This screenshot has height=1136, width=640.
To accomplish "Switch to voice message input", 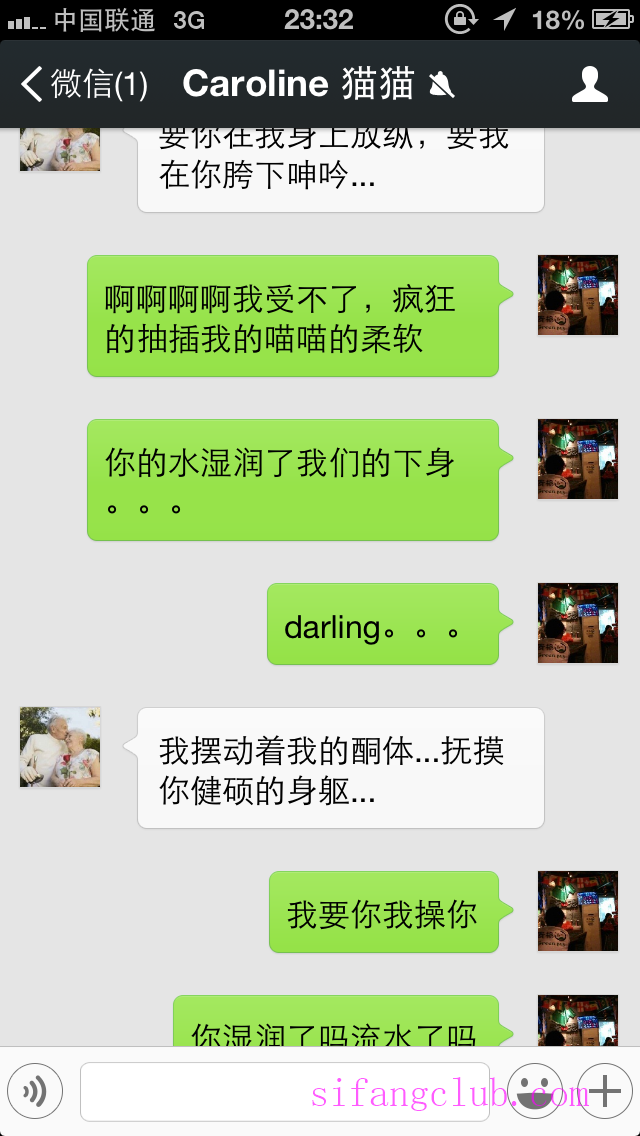I will [35, 1091].
